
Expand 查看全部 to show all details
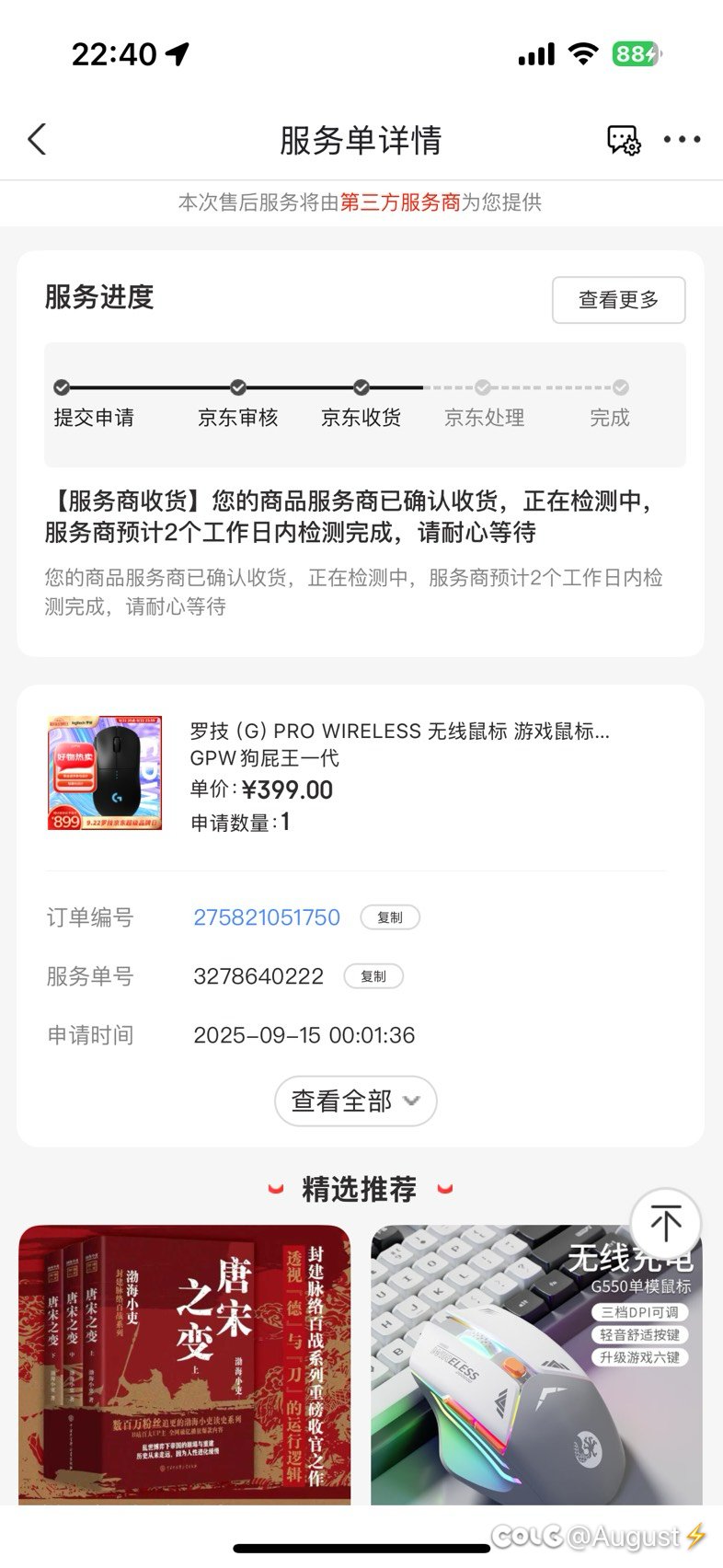click(355, 1101)
